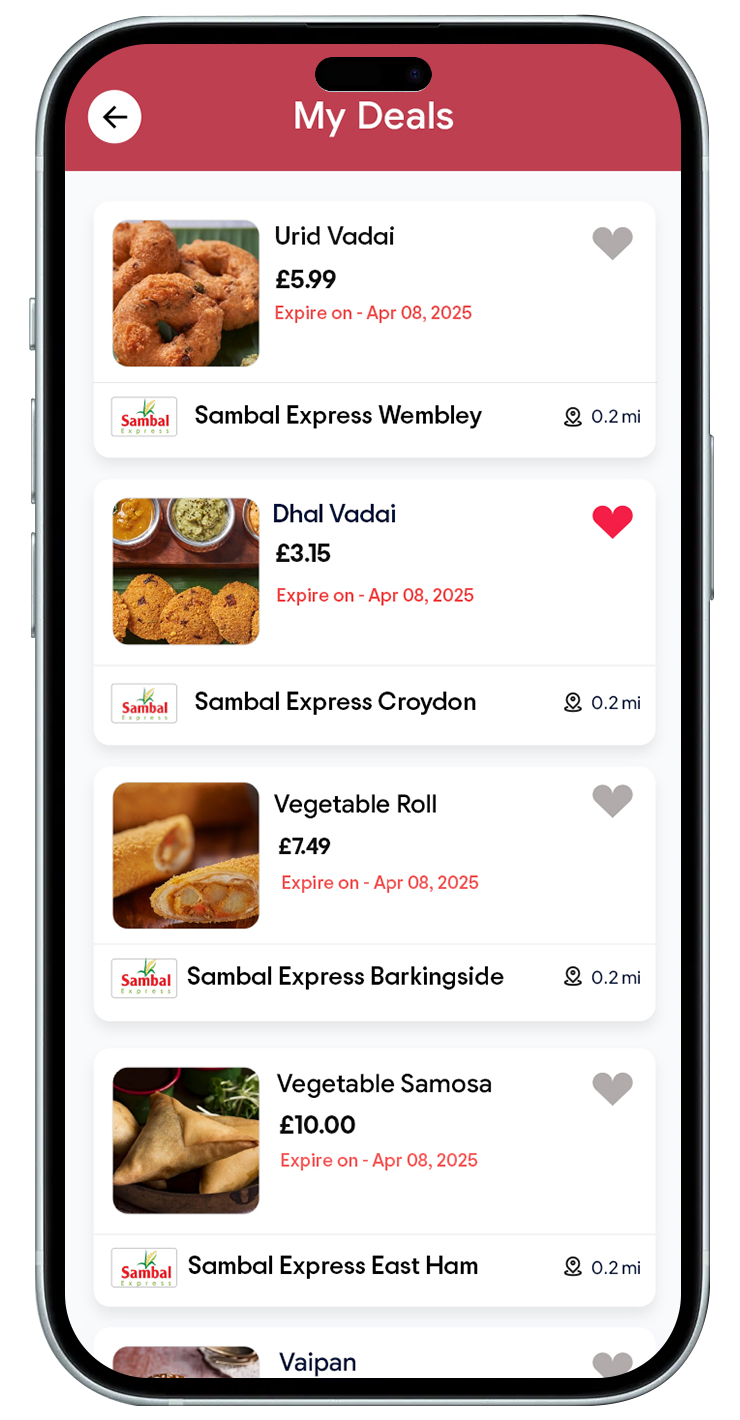This screenshot has width=740, height=1420.
Task: Go back from My Deals
Action: click(115, 117)
